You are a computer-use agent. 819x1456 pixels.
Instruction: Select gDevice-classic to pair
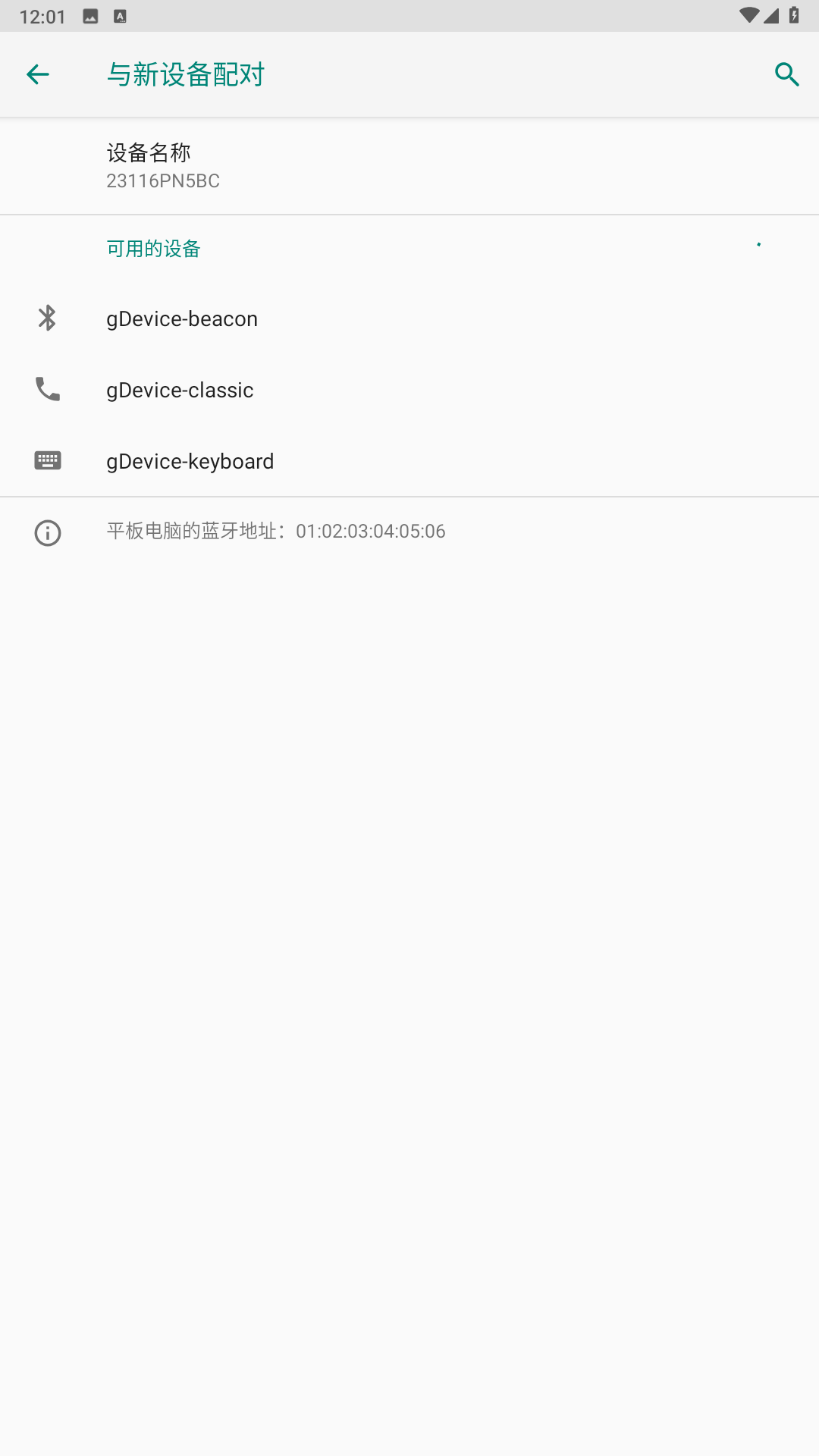click(x=409, y=390)
